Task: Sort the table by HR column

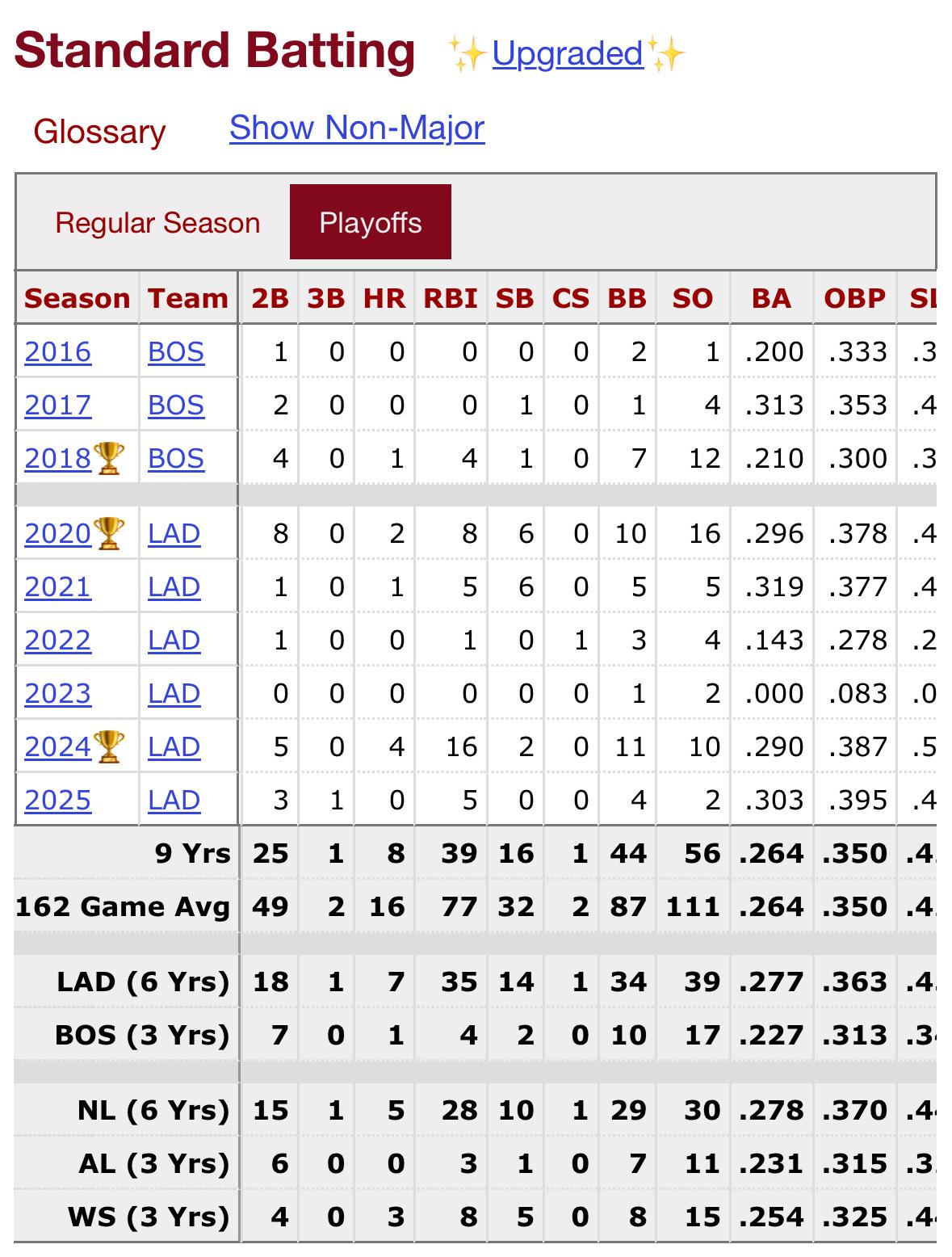Action: pyautogui.click(x=384, y=299)
